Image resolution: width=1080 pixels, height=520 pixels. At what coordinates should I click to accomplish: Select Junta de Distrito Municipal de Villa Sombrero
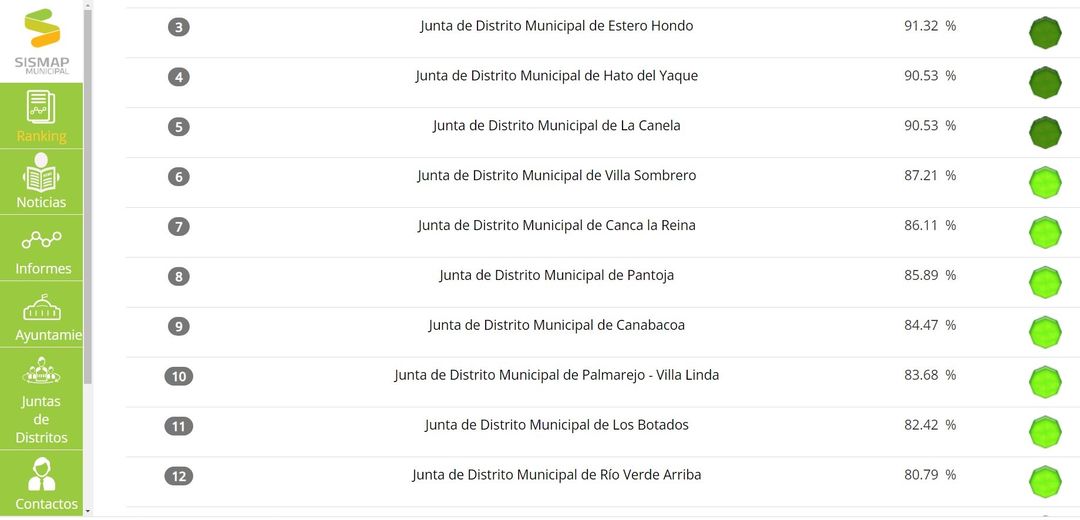point(556,176)
